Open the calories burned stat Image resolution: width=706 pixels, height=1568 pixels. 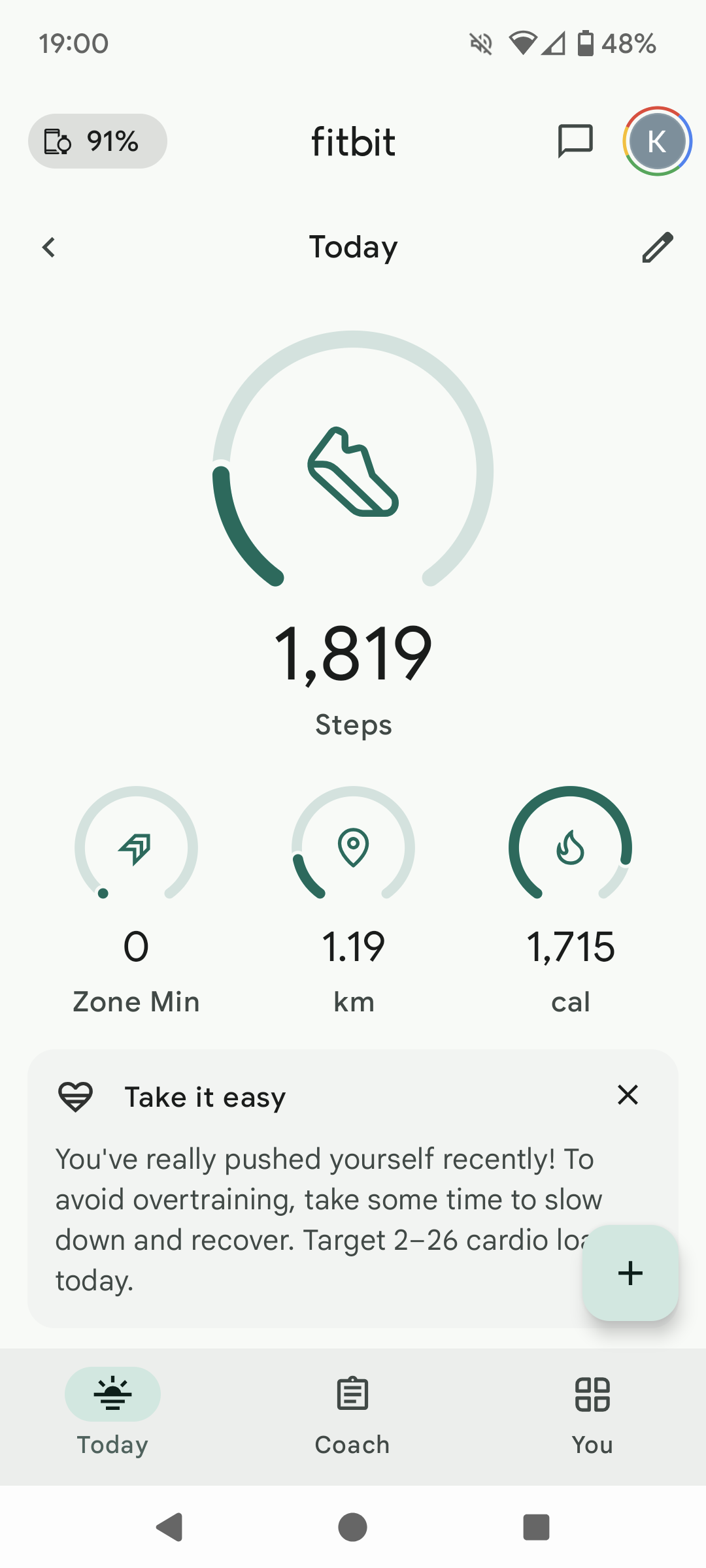570,902
